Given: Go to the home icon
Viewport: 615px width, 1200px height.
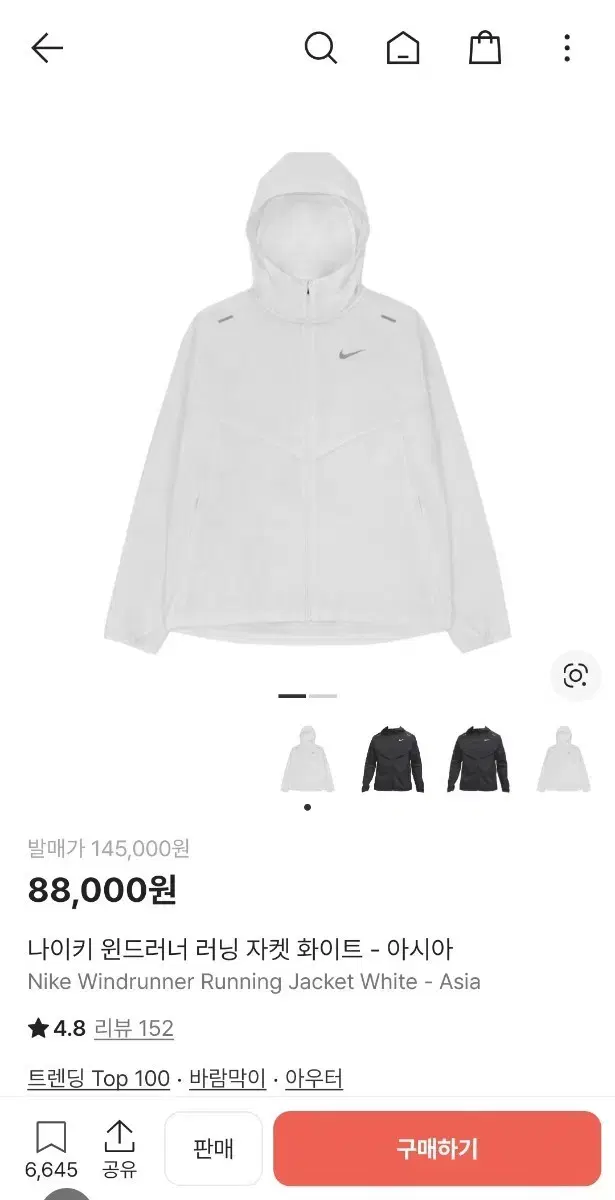Looking at the screenshot, I should click(x=403, y=48).
